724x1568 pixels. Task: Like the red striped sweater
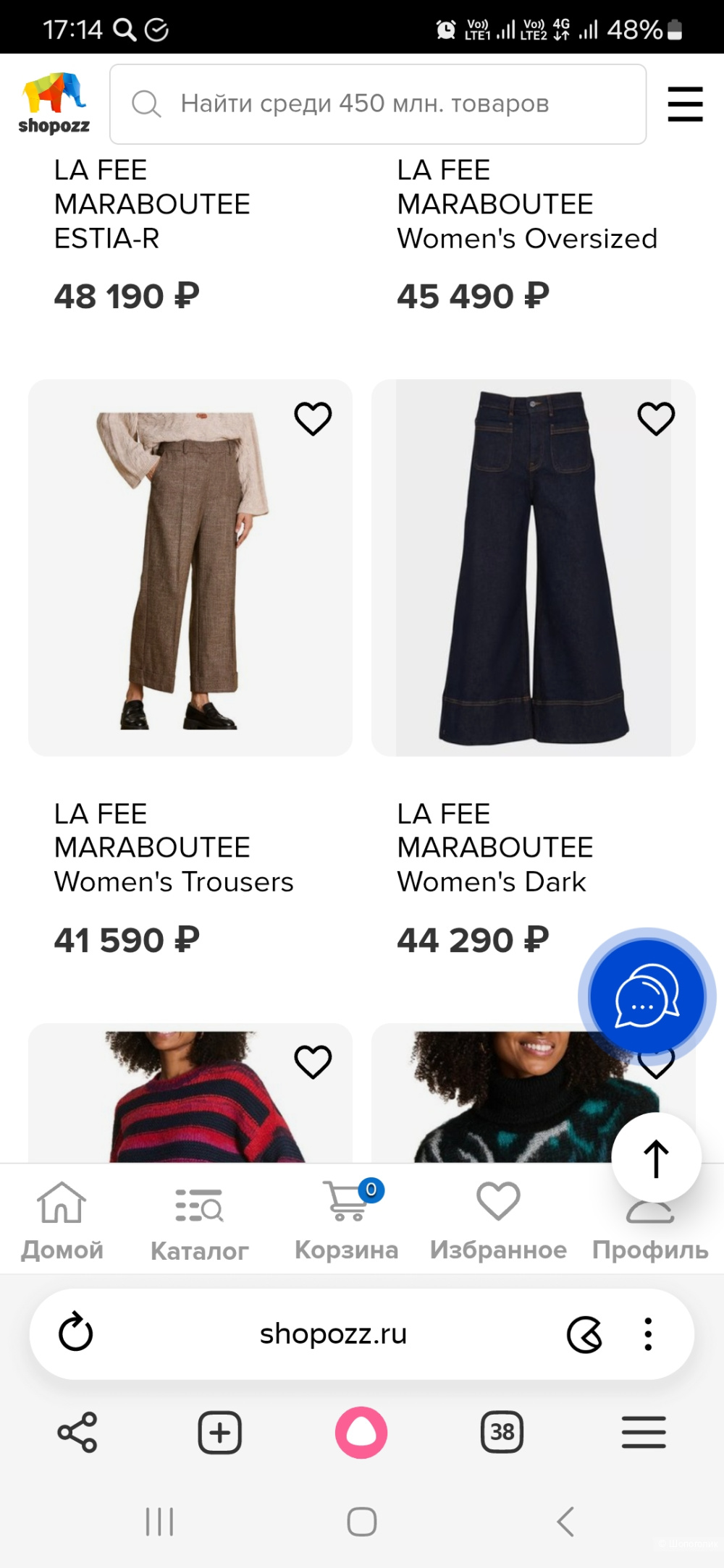tap(313, 1061)
